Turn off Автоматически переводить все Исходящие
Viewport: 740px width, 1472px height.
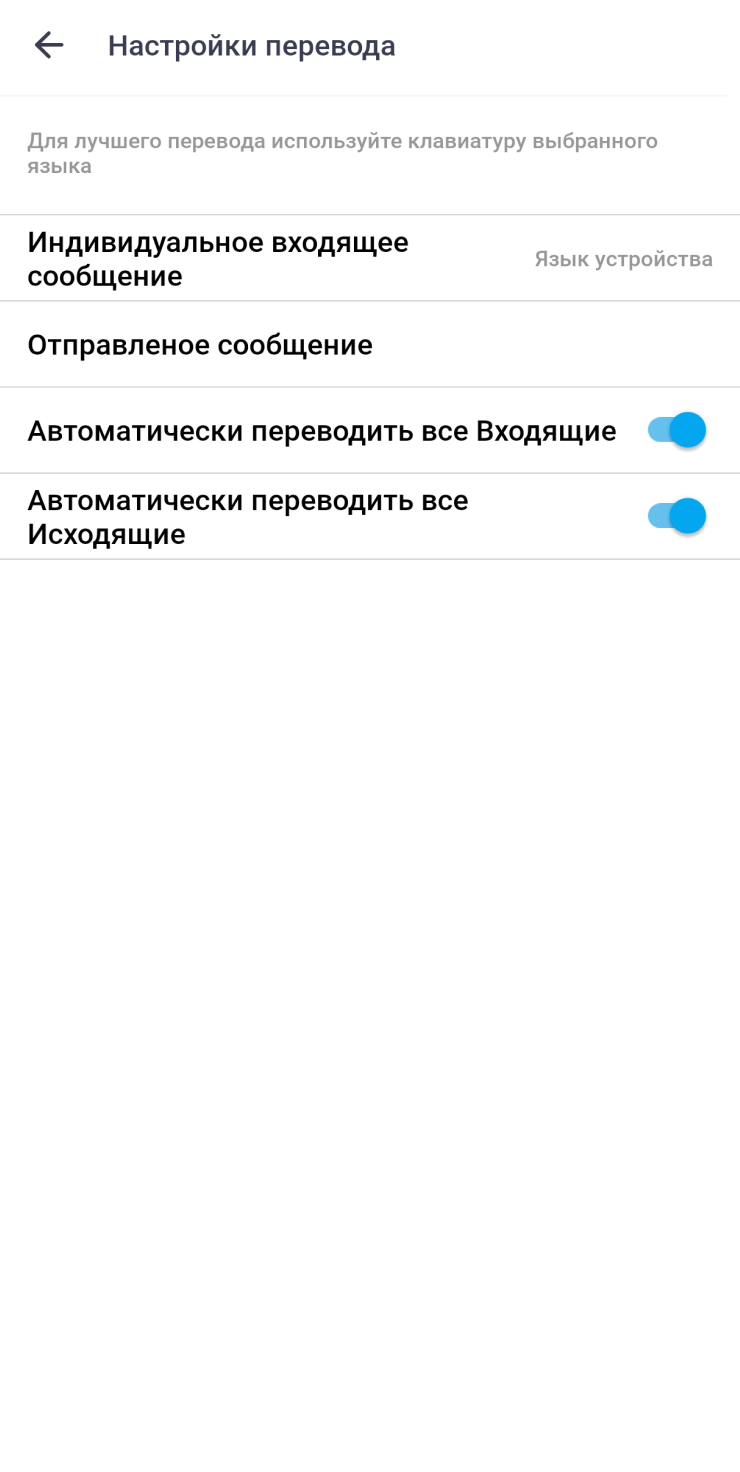pyautogui.click(x=677, y=516)
